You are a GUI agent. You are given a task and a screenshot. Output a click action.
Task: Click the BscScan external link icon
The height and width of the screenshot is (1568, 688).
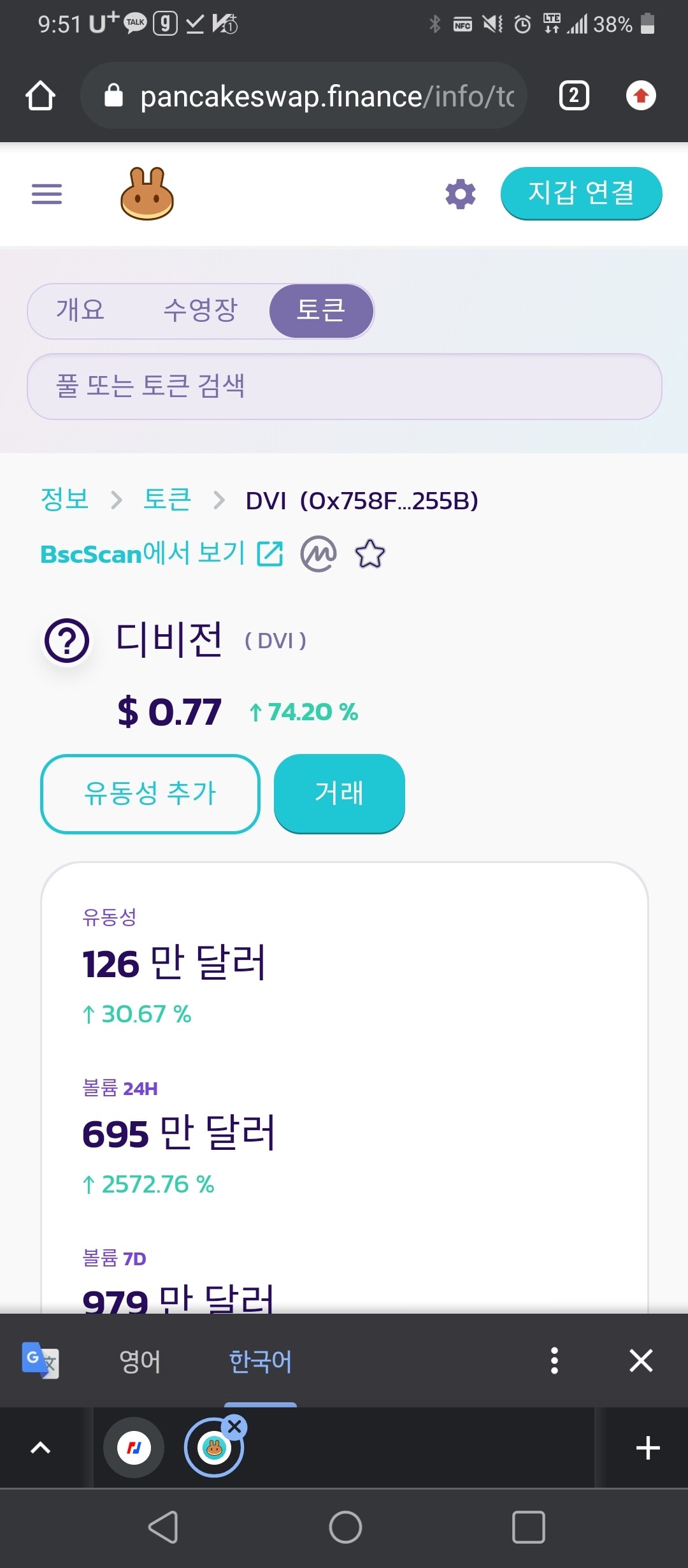click(x=269, y=553)
